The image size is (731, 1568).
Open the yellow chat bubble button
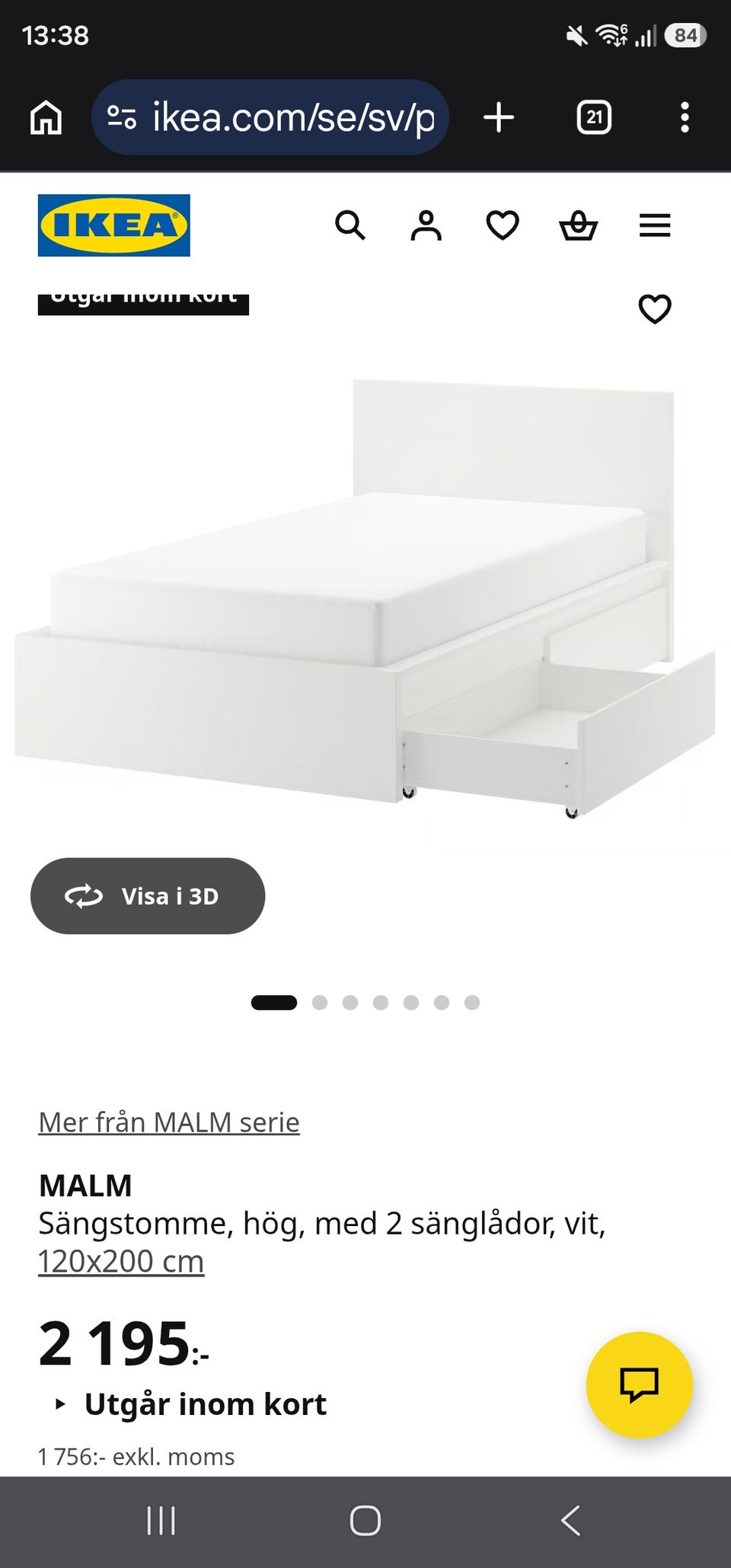pos(640,1384)
